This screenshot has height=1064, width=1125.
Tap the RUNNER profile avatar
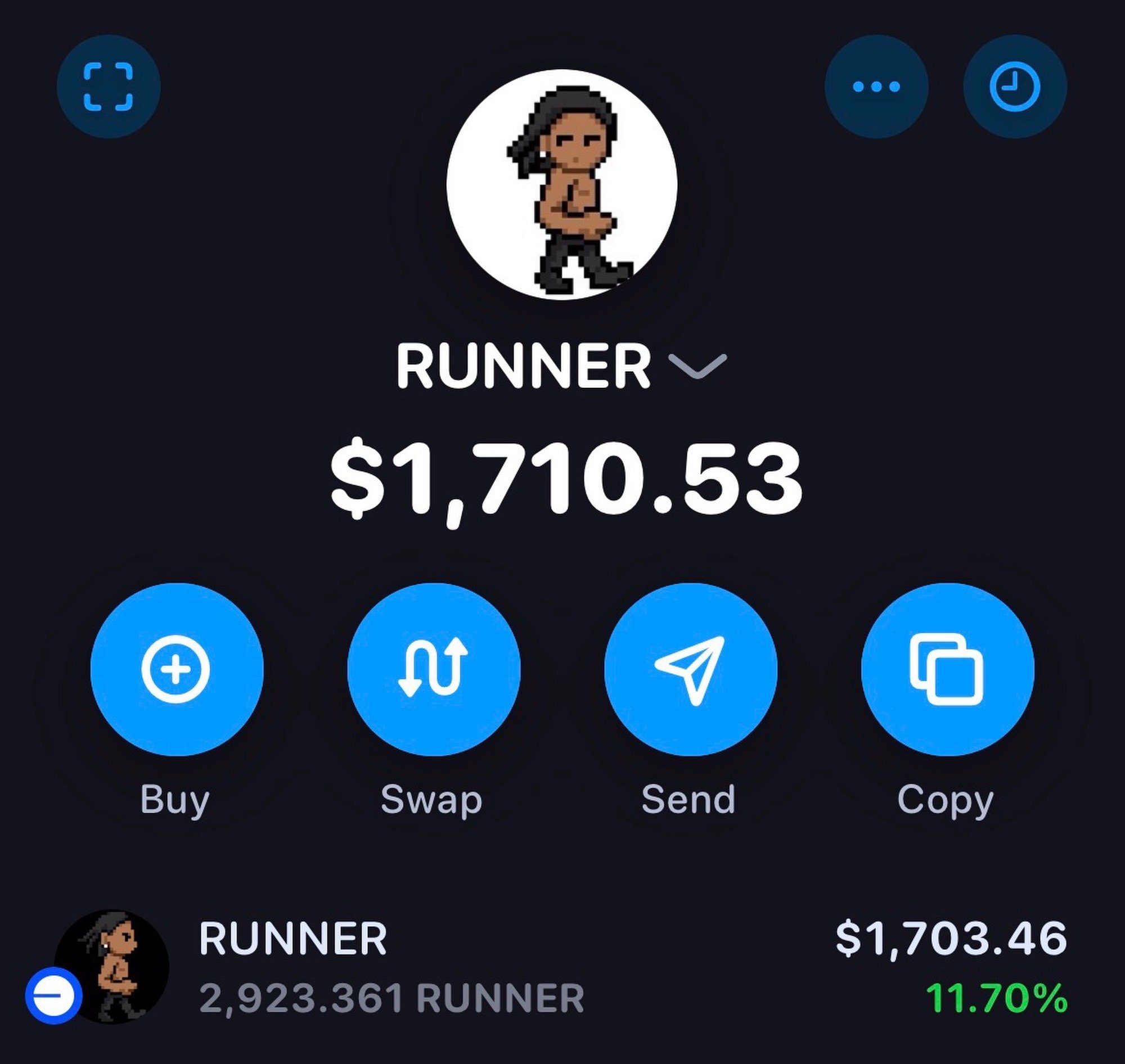(561, 184)
